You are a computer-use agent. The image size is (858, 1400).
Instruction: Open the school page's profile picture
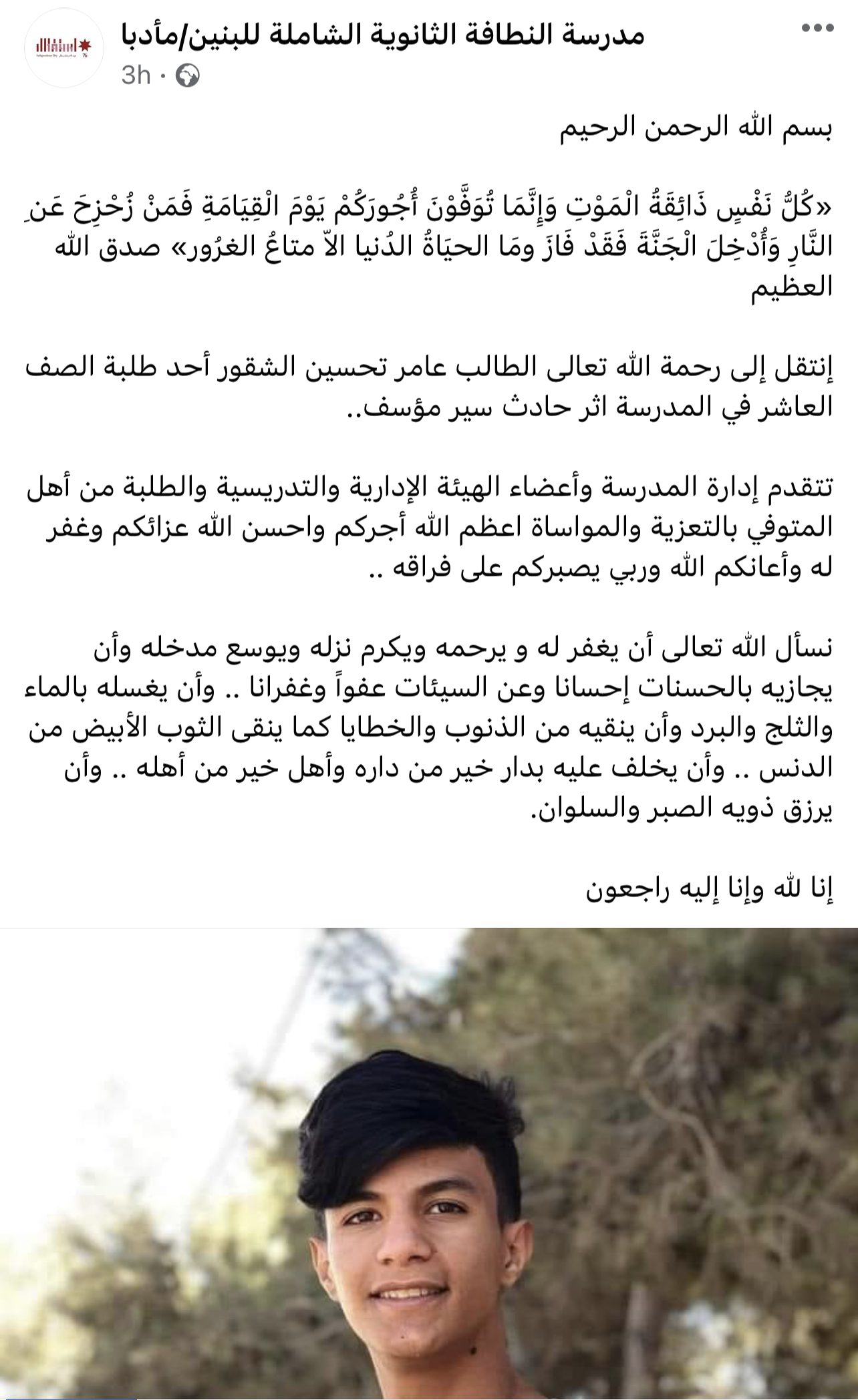coord(65,47)
